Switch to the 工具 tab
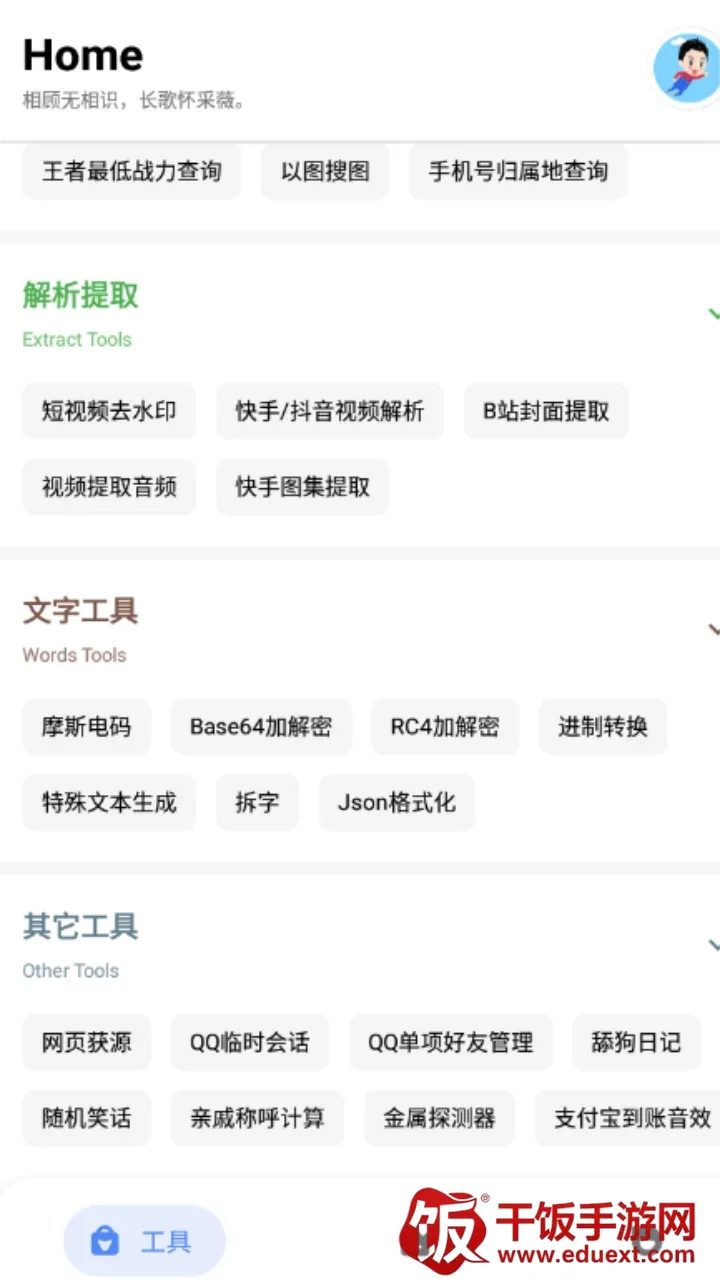 click(x=145, y=1241)
